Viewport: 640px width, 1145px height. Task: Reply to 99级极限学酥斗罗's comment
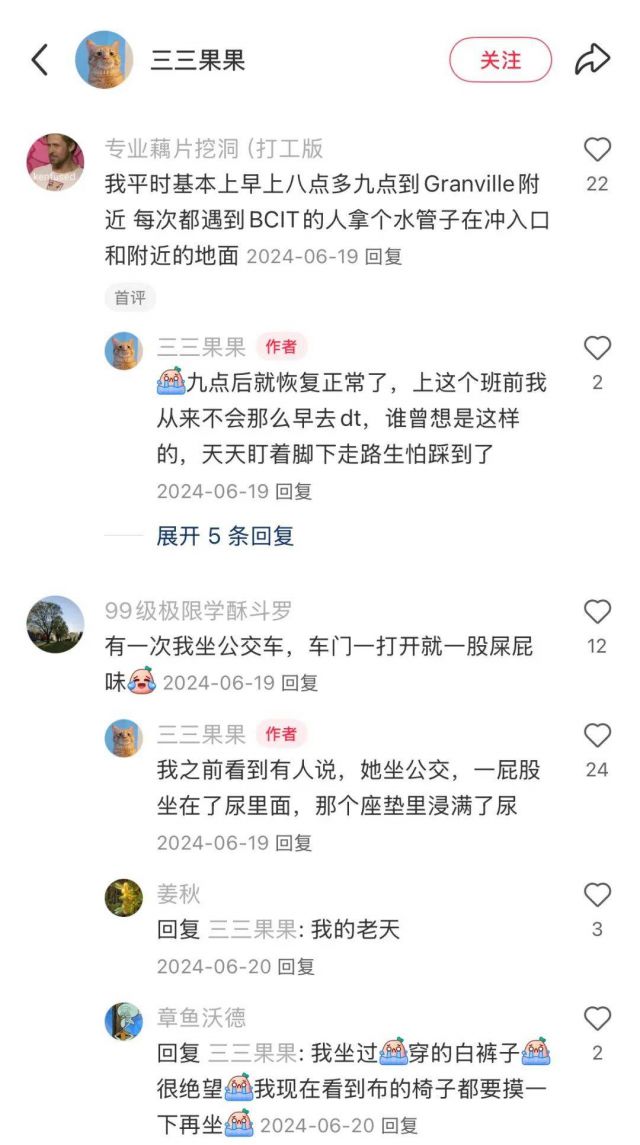click(x=299, y=683)
